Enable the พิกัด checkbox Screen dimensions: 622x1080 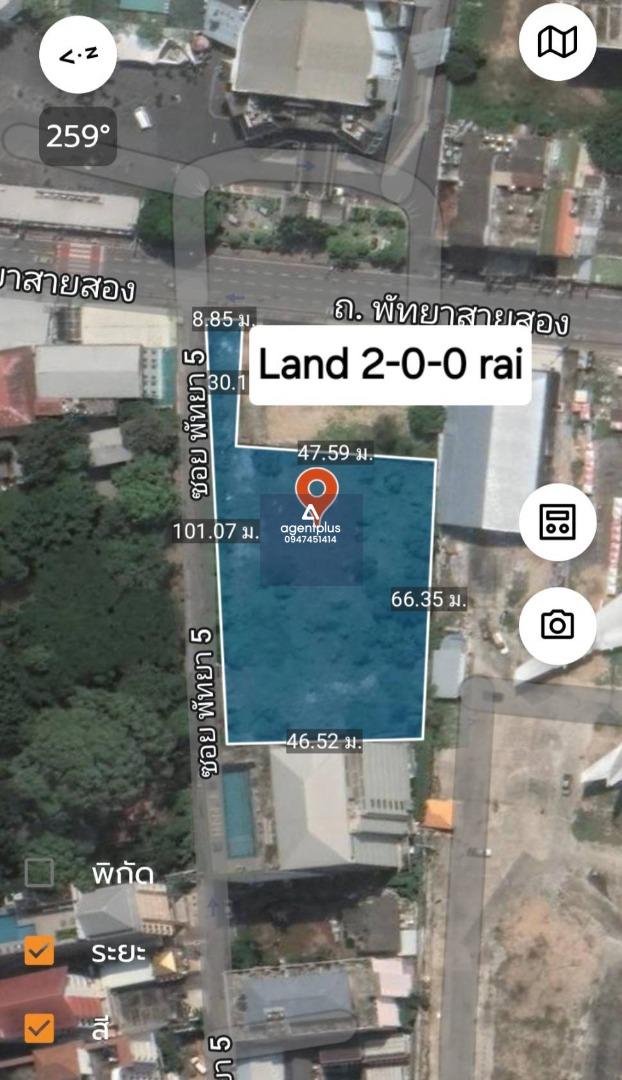click(39, 873)
